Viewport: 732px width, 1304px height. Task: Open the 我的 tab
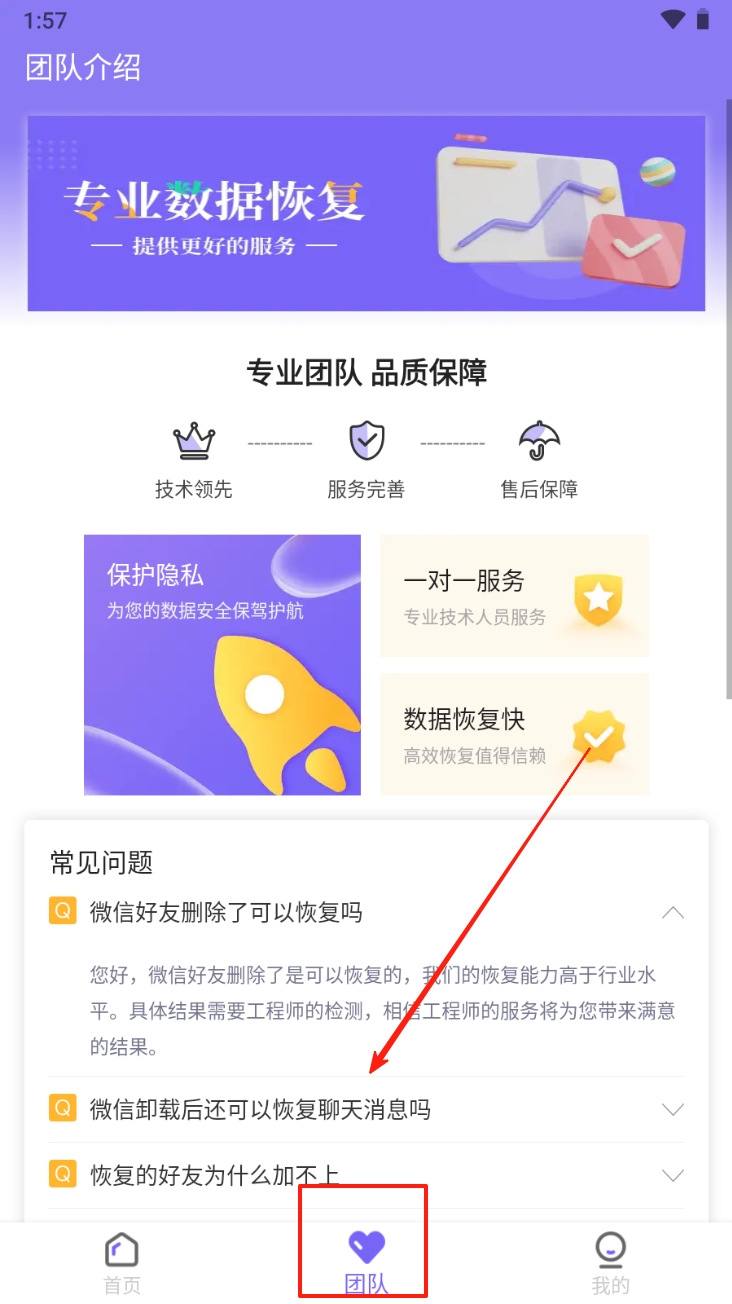[610, 1263]
